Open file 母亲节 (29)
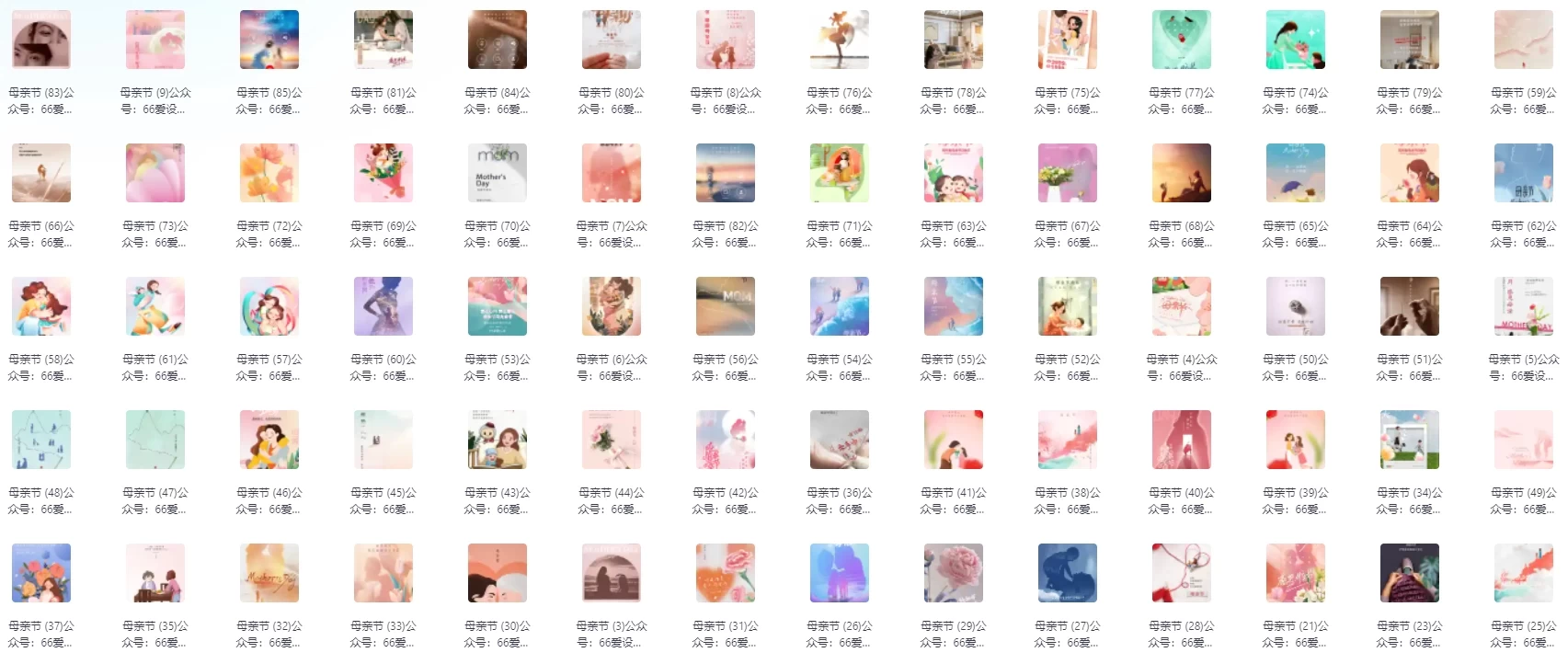This screenshot has width=1568, height=664. pyautogui.click(x=953, y=573)
